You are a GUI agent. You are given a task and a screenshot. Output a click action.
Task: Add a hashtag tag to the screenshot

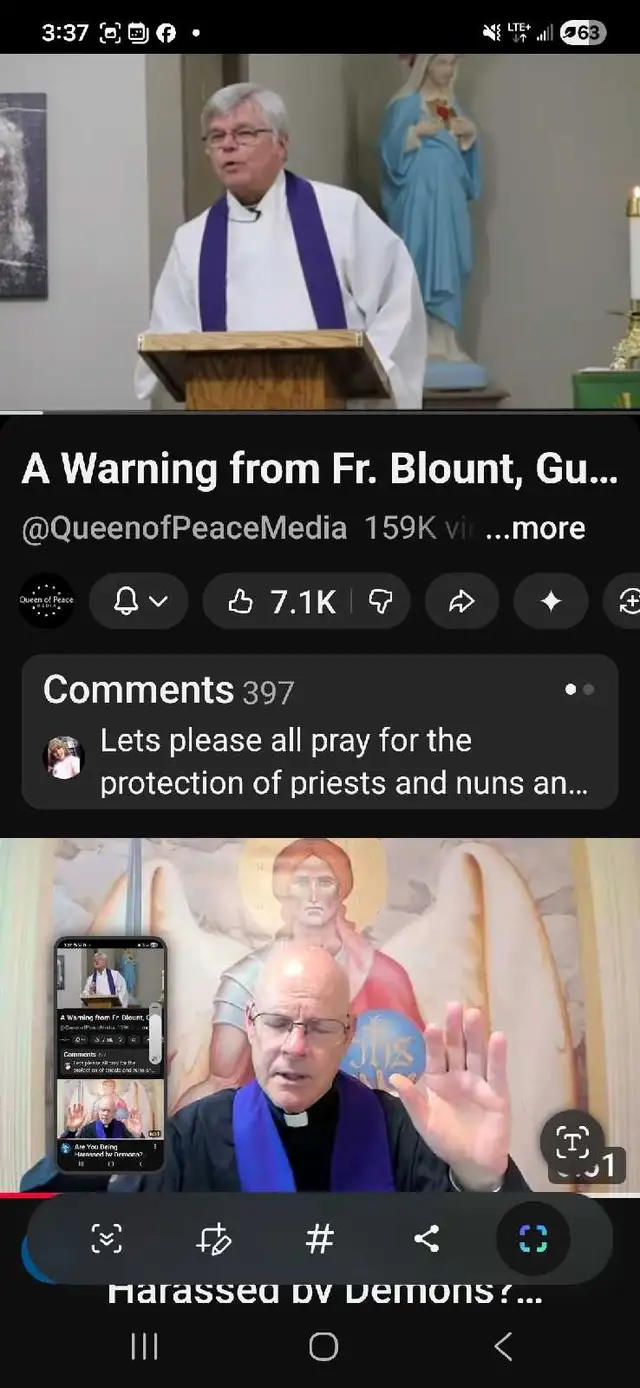(319, 1240)
